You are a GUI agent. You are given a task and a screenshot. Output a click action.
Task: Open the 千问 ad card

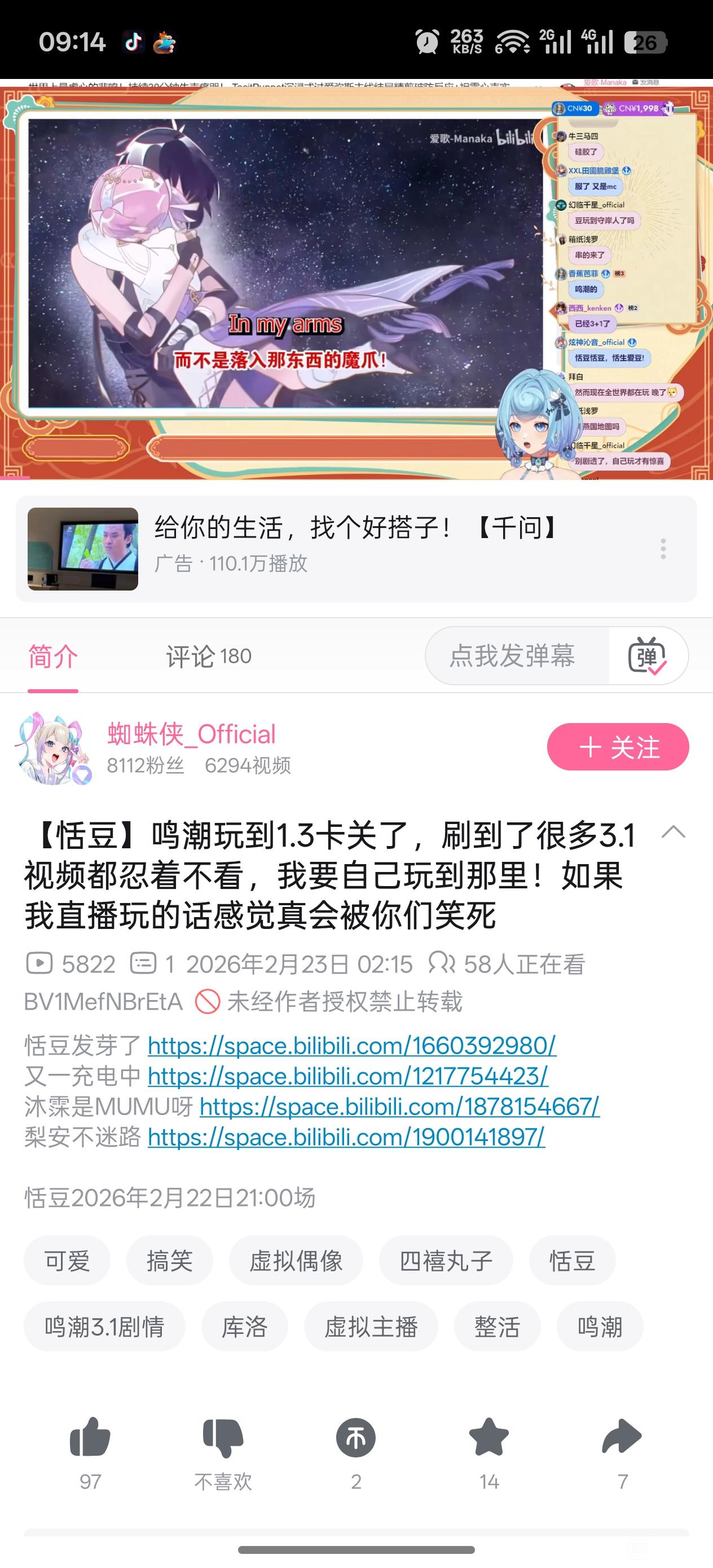pyautogui.click(x=356, y=548)
